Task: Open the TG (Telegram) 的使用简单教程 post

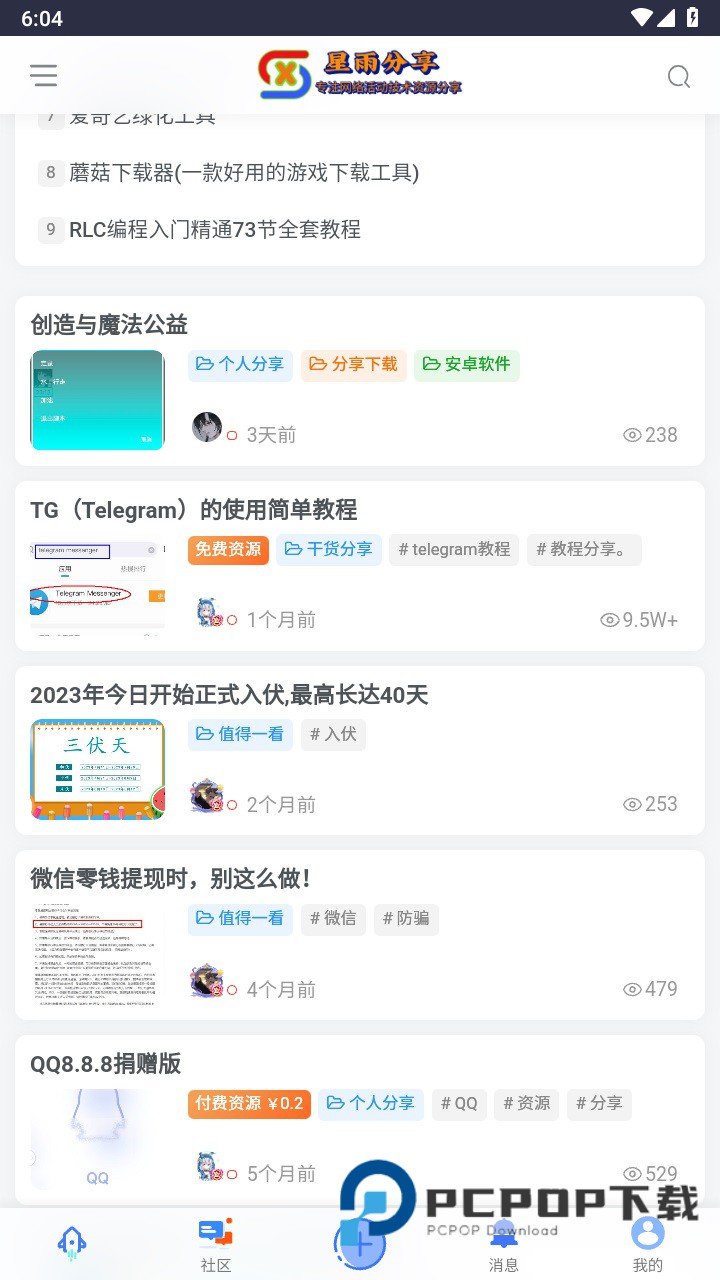Action: (194, 510)
